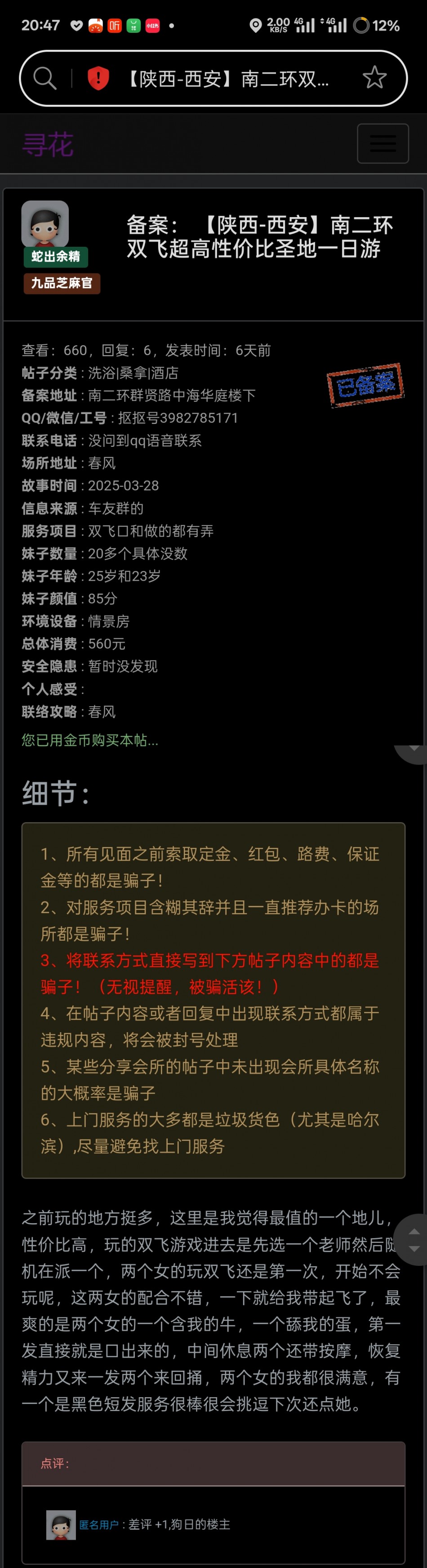This screenshot has width=427, height=1568.
Task: Open the 寻花 site logo link
Action: pyautogui.click(x=48, y=145)
